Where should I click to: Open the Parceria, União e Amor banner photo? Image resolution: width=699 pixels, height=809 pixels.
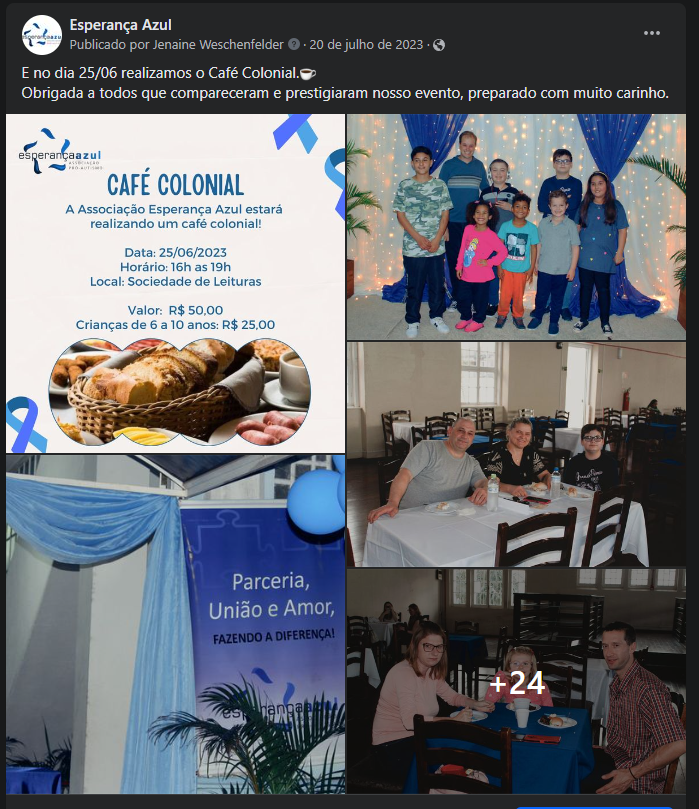(x=176, y=625)
